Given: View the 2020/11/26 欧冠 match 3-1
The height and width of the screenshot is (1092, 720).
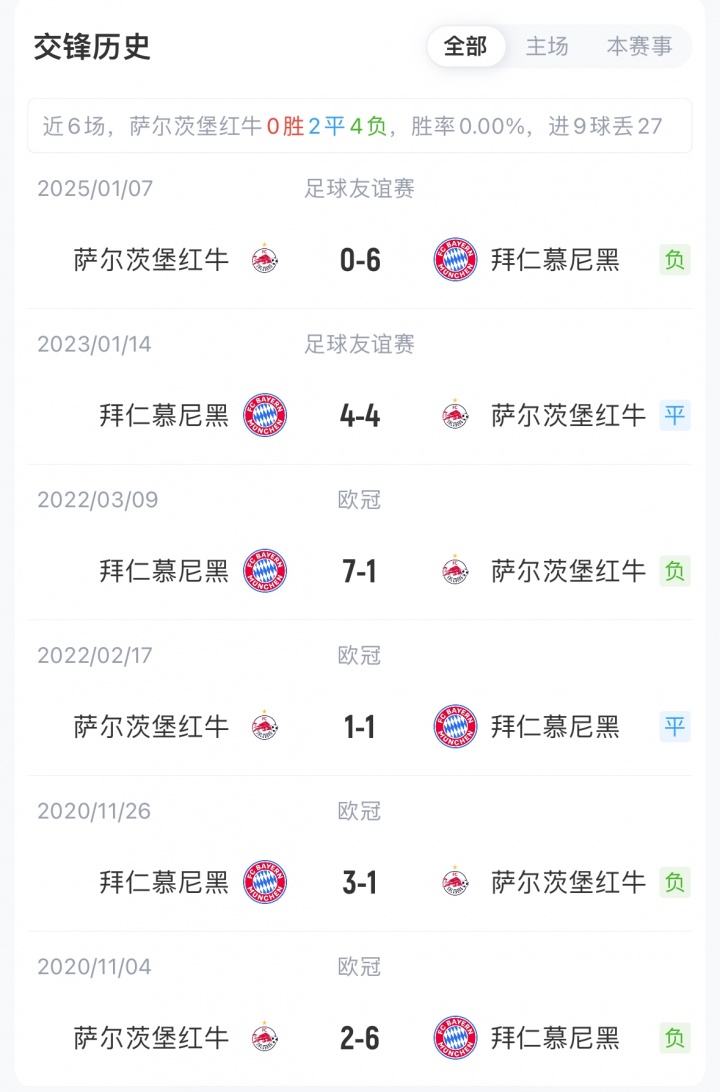Looking at the screenshot, I should [x=360, y=883].
